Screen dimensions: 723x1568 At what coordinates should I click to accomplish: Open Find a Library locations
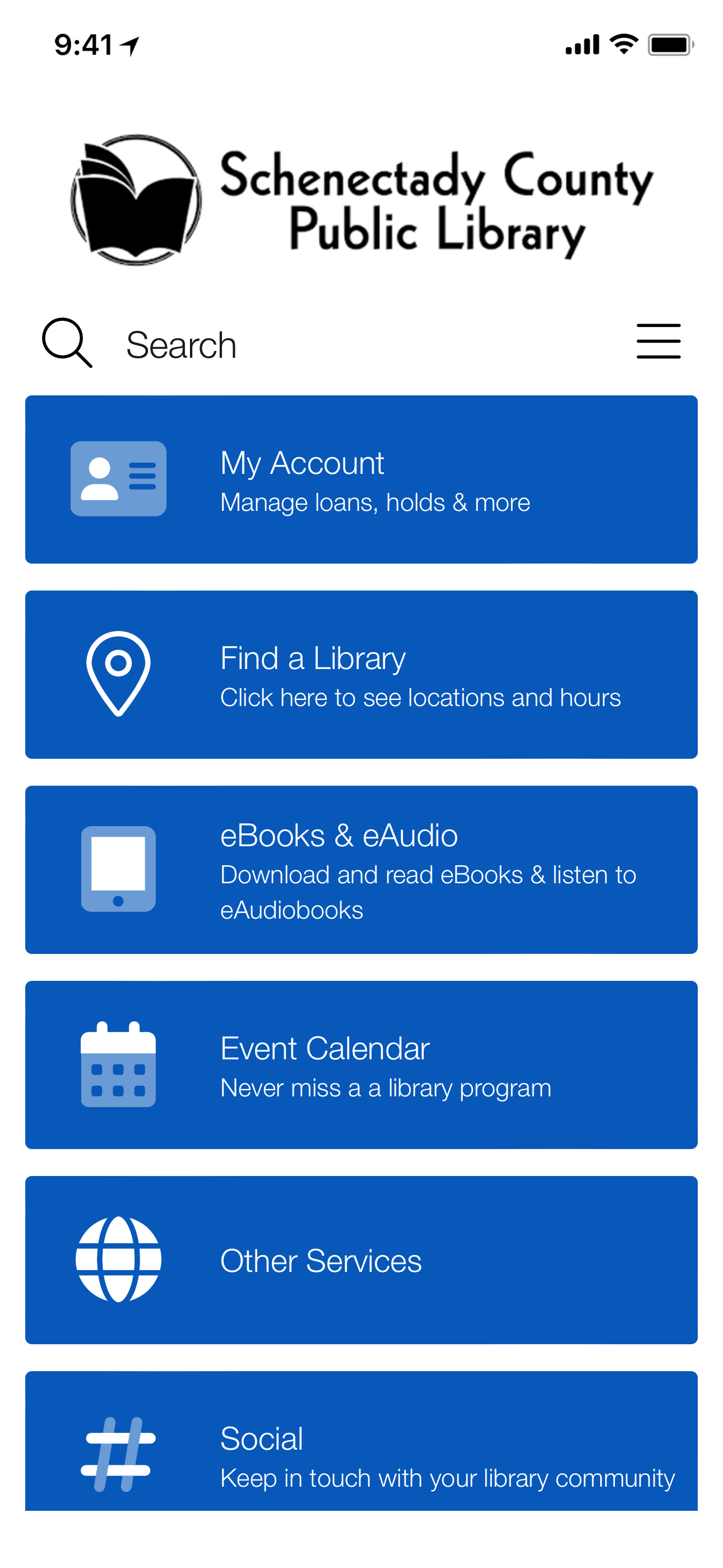361,675
